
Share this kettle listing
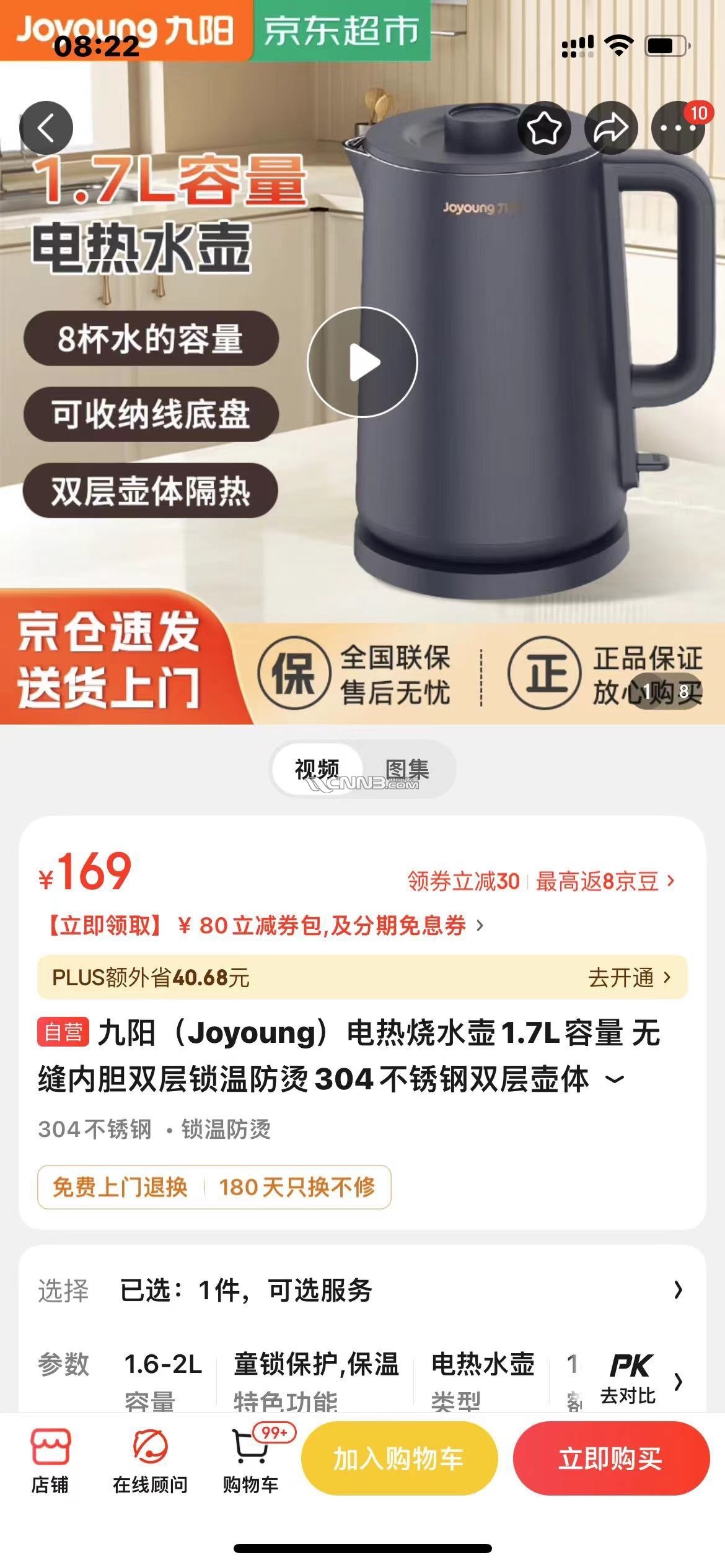tap(611, 128)
